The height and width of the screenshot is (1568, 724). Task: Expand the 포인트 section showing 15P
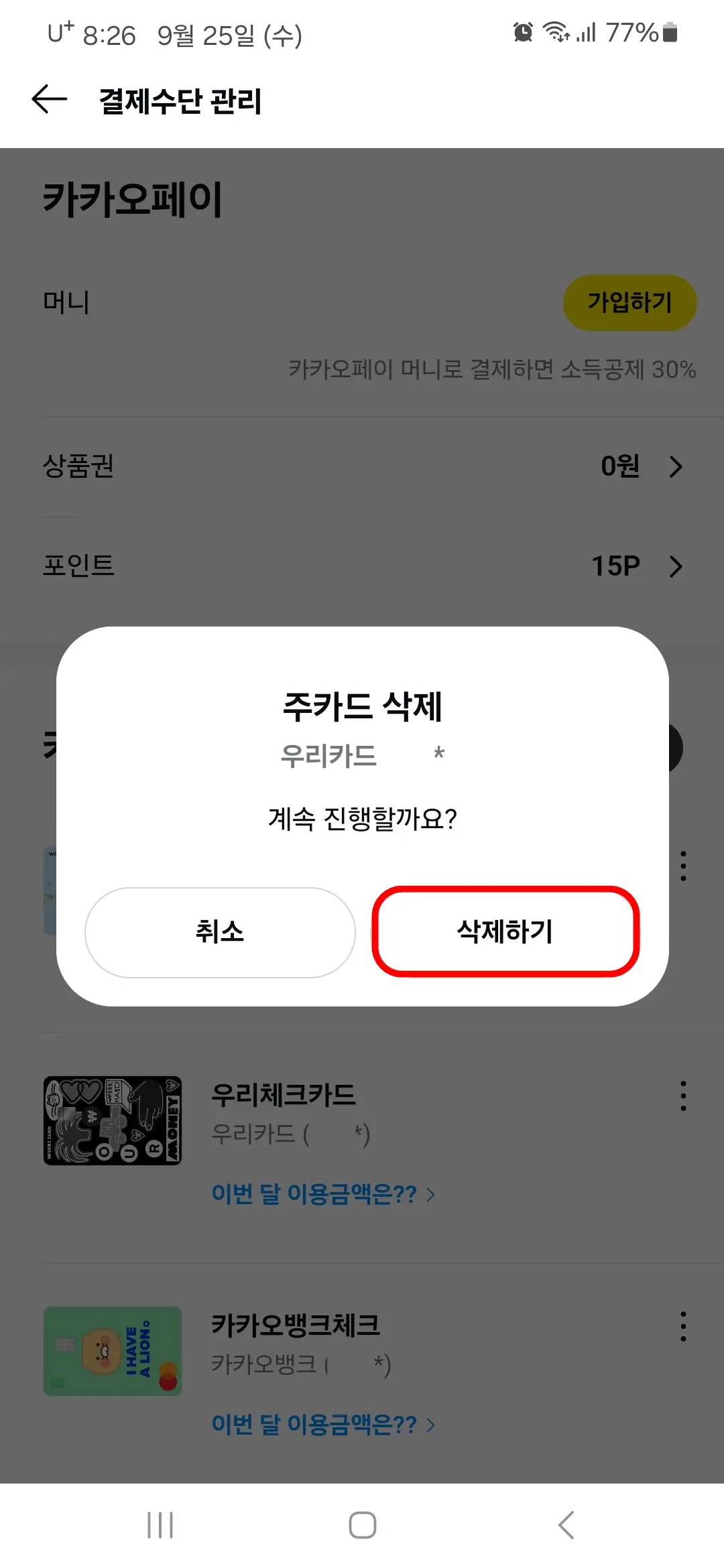point(676,566)
